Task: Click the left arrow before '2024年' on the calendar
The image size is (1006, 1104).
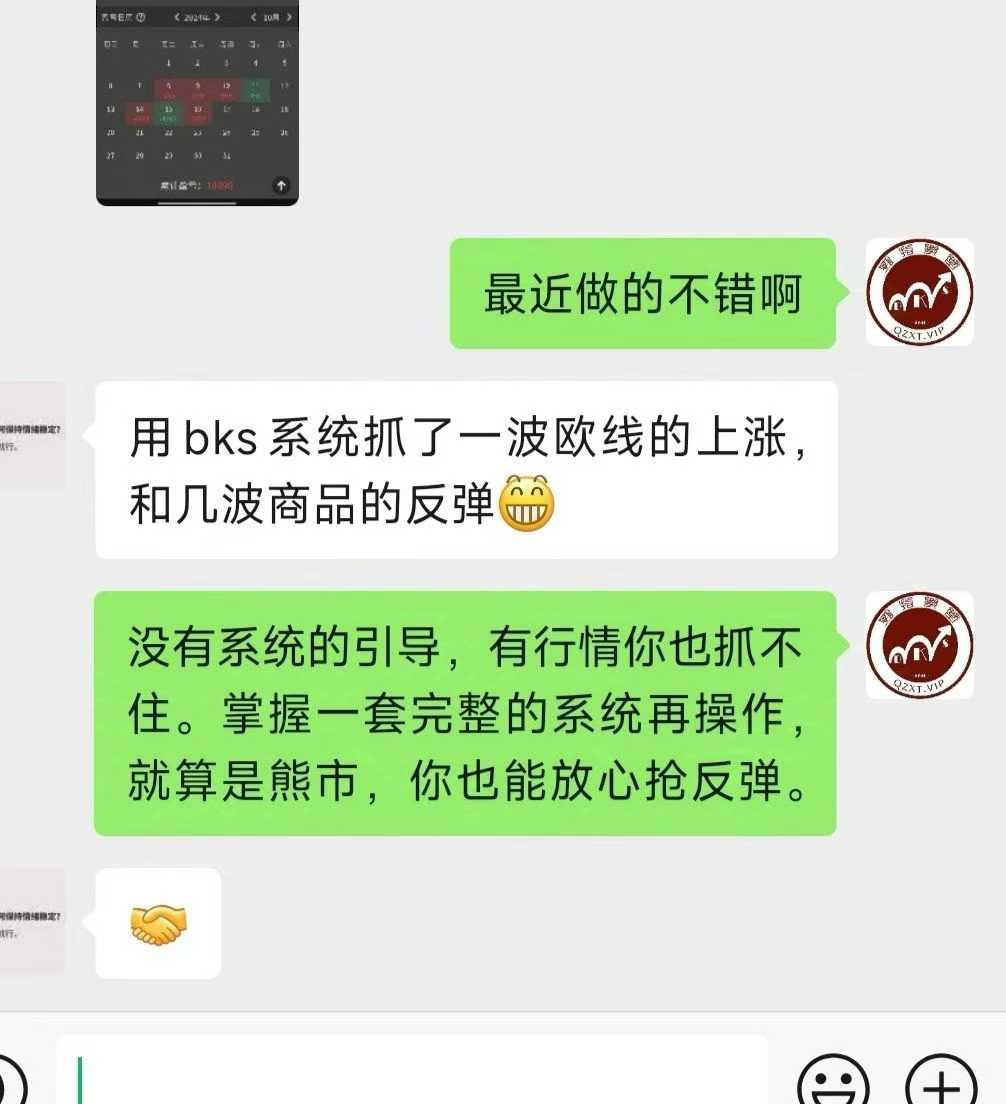Action: point(178,18)
